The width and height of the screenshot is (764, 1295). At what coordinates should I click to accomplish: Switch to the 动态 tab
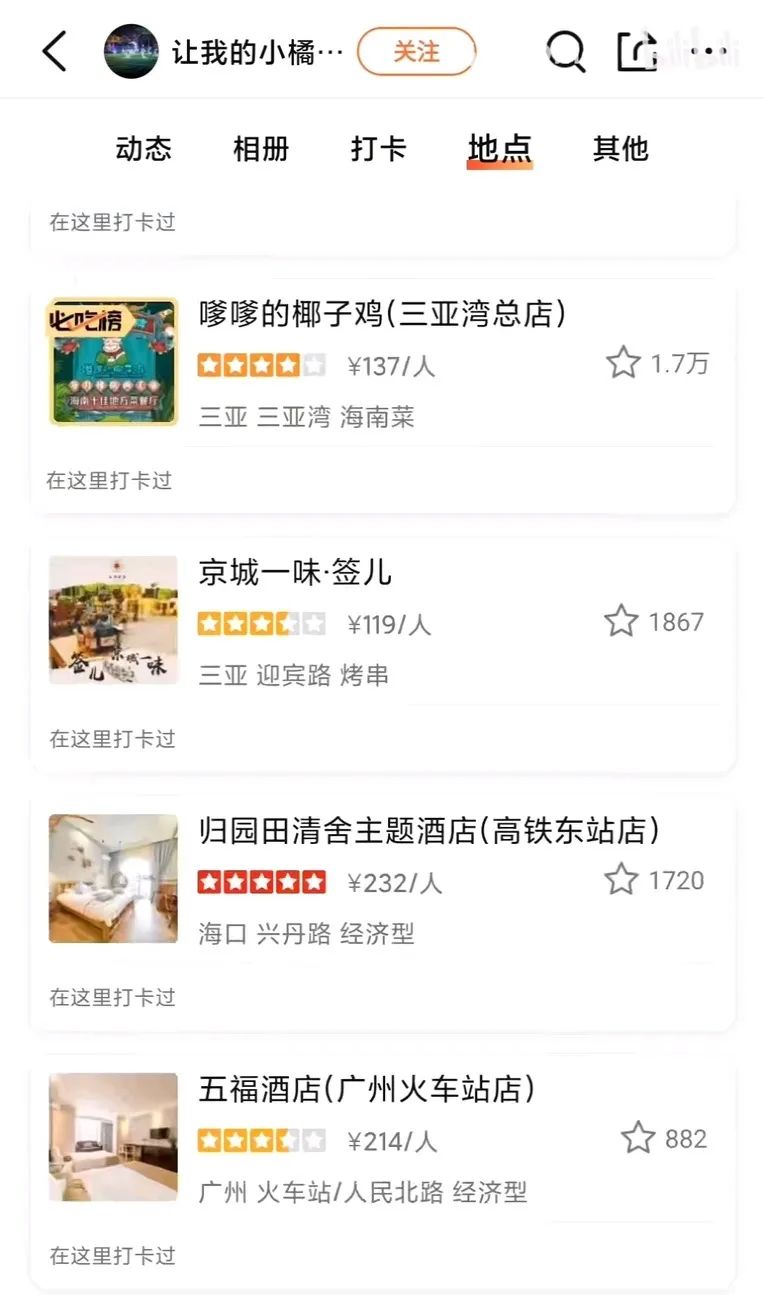coord(144,149)
